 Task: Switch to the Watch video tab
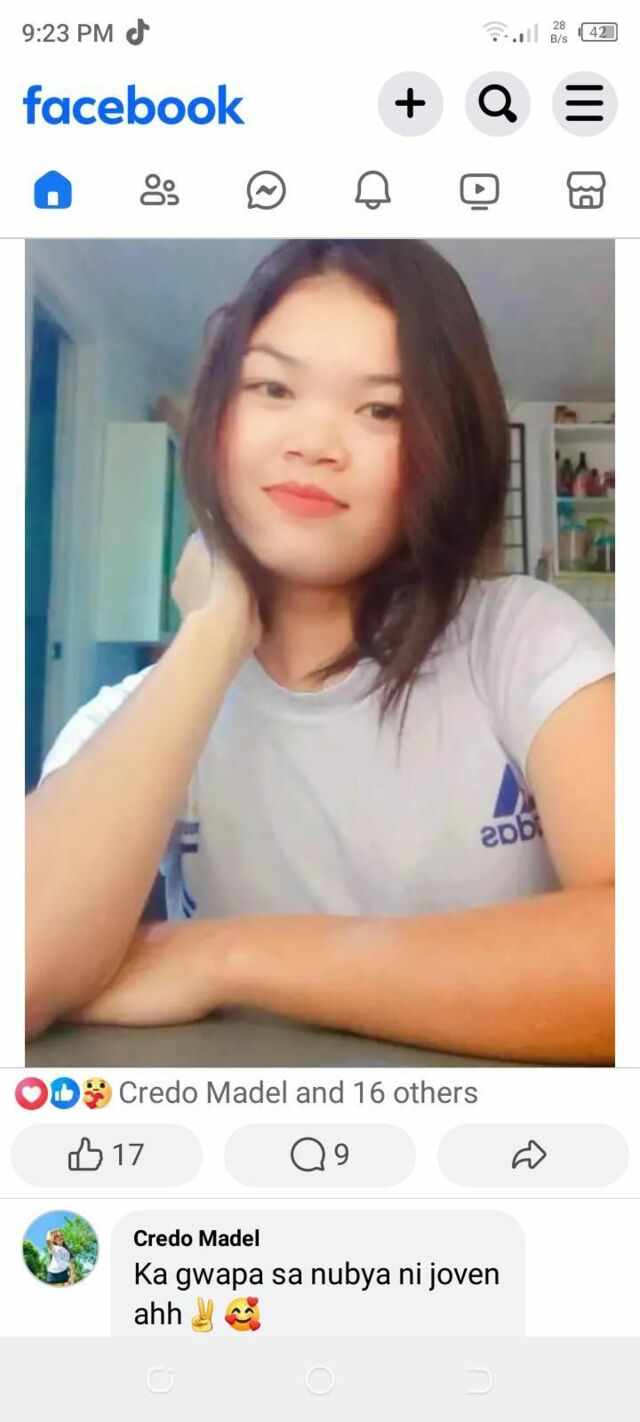click(479, 189)
